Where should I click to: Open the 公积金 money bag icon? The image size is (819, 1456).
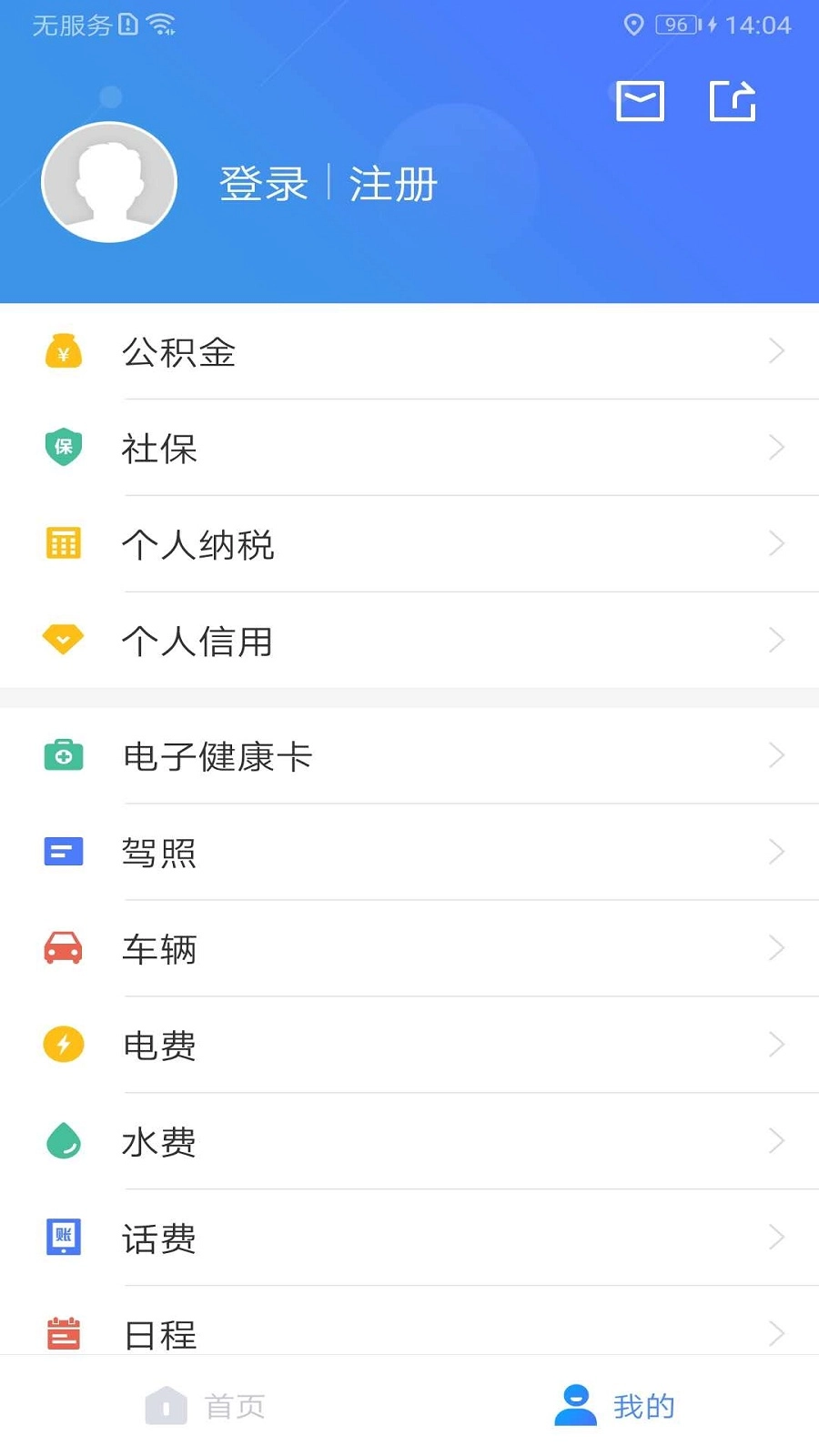62,352
